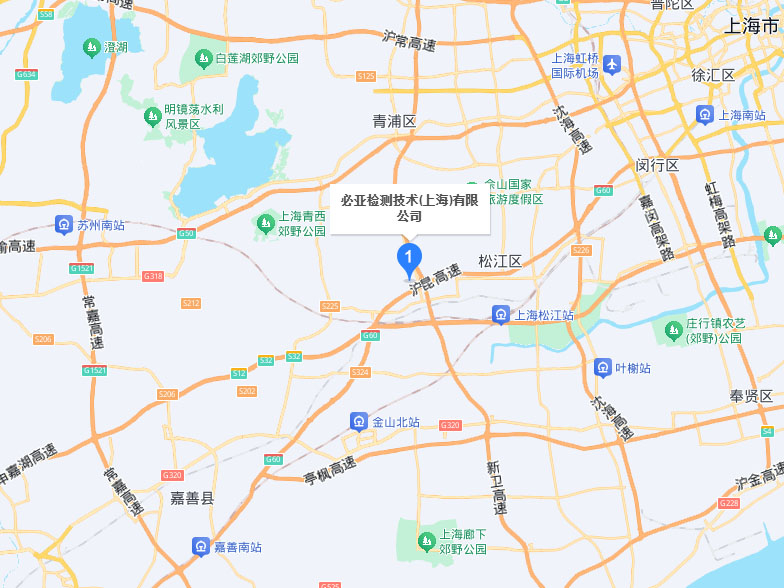Open the 必亚检测技术(上海)有限公司 info bubble
Image resolution: width=784 pixels, height=588 pixels.
[409, 208]
